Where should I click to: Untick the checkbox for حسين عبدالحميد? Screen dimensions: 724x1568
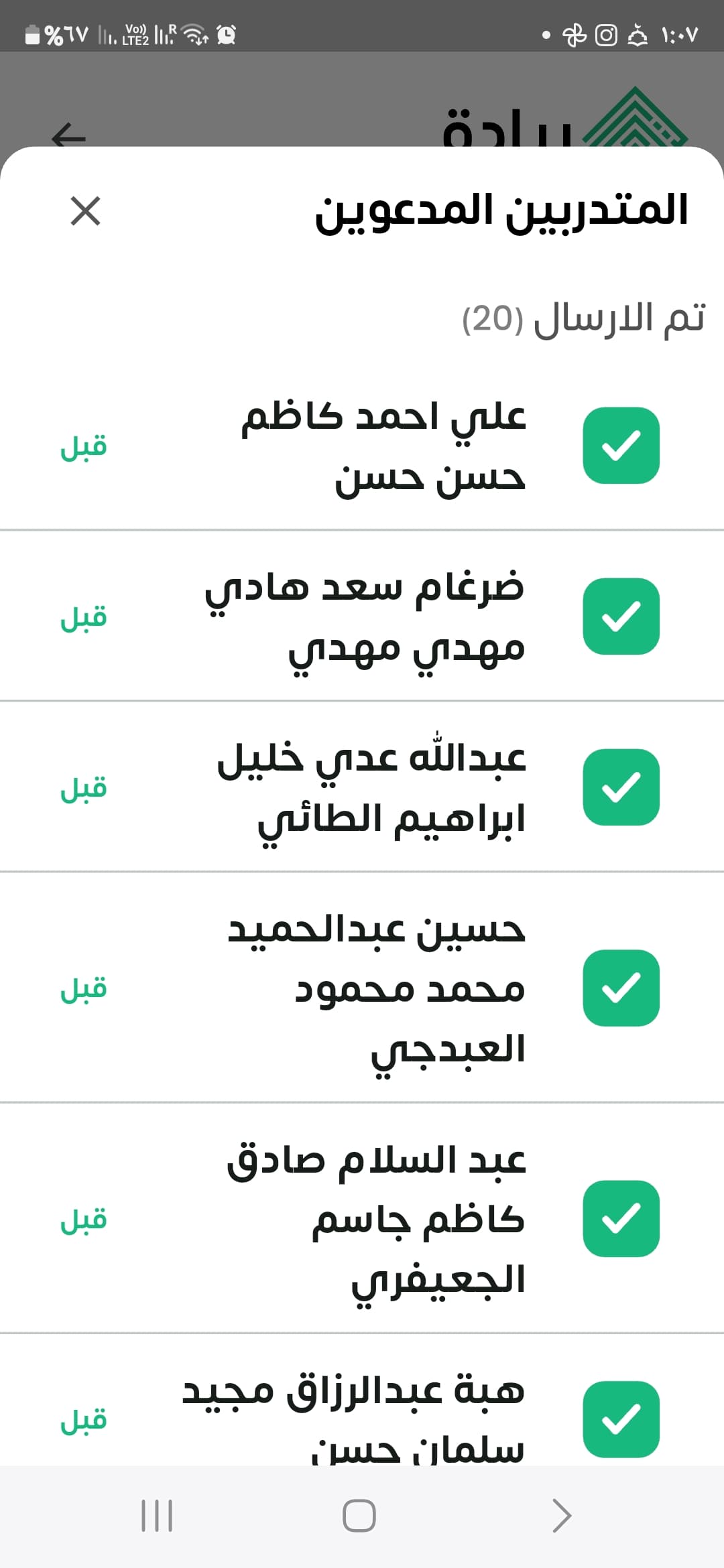click(x=621, y=988)
